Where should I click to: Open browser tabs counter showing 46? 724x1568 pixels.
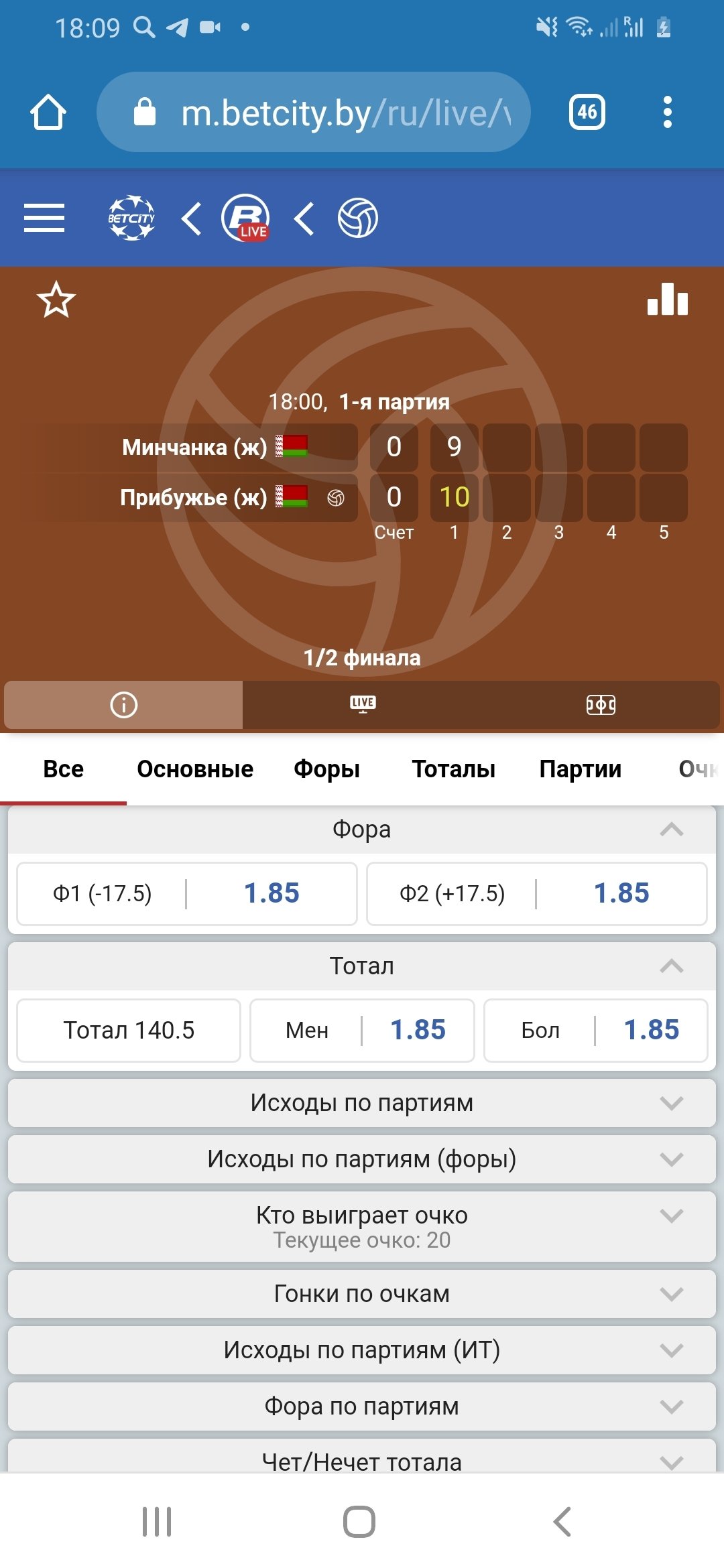click(x=587, y=112)
